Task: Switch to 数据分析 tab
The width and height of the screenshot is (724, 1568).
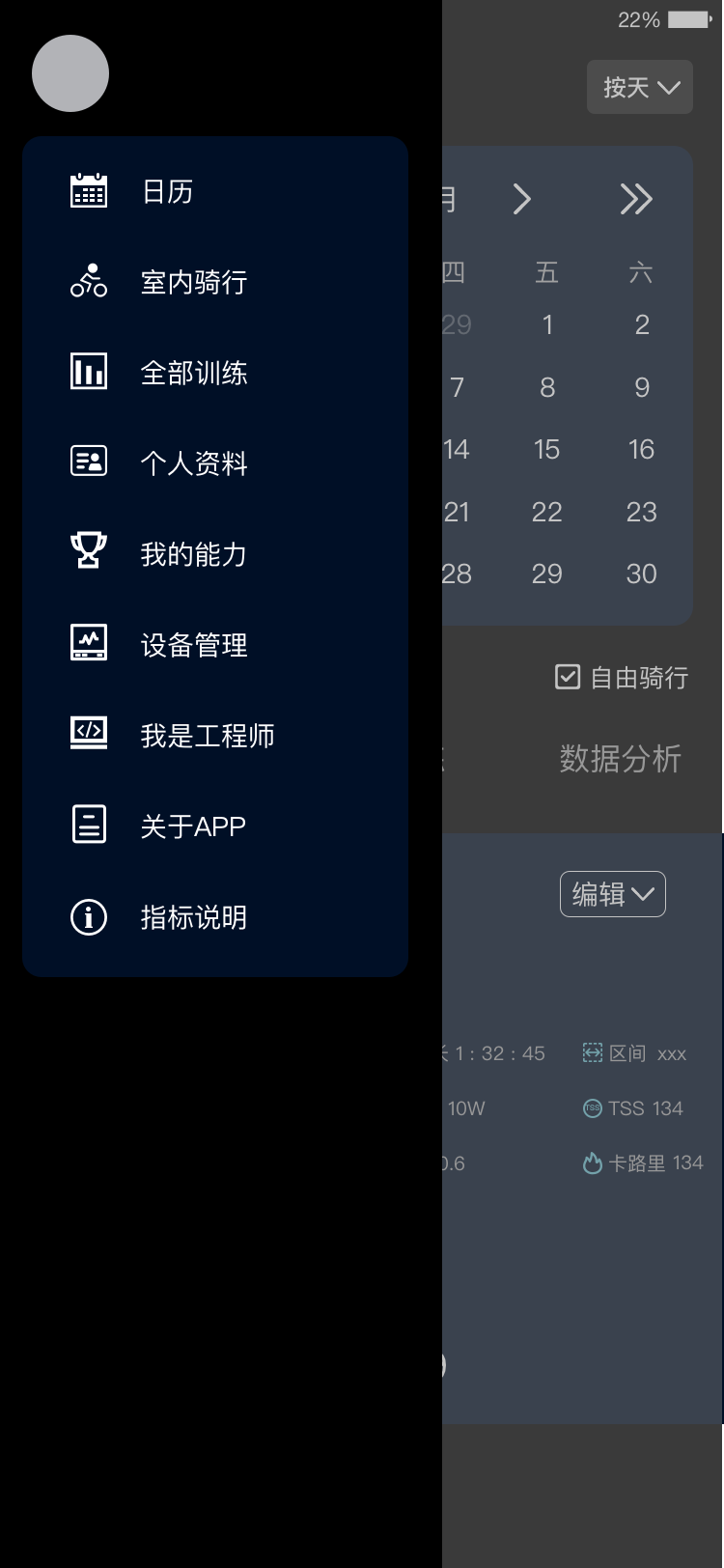Action: (620, 759)
